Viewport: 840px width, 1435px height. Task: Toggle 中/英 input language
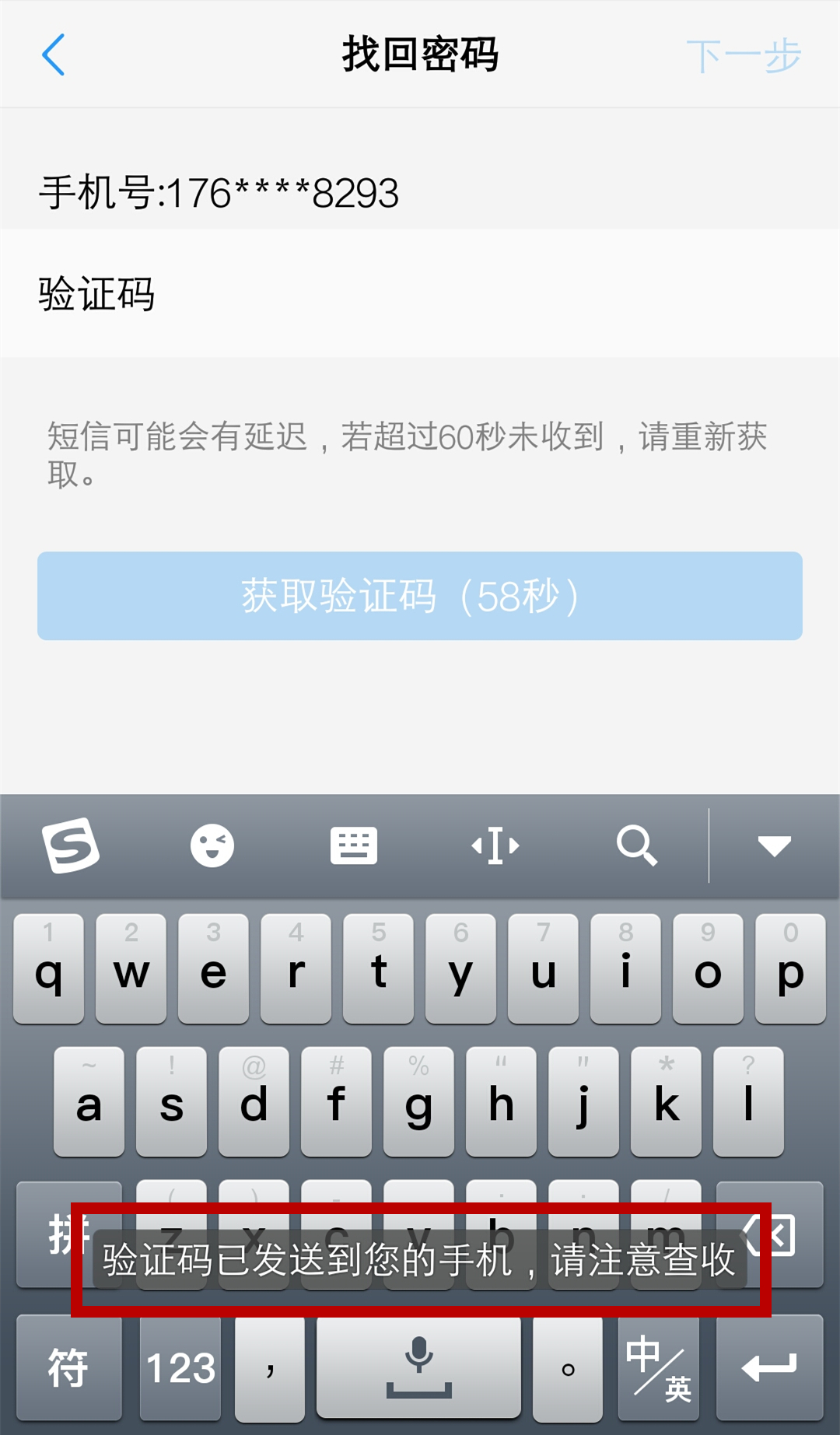point(659,1368)
